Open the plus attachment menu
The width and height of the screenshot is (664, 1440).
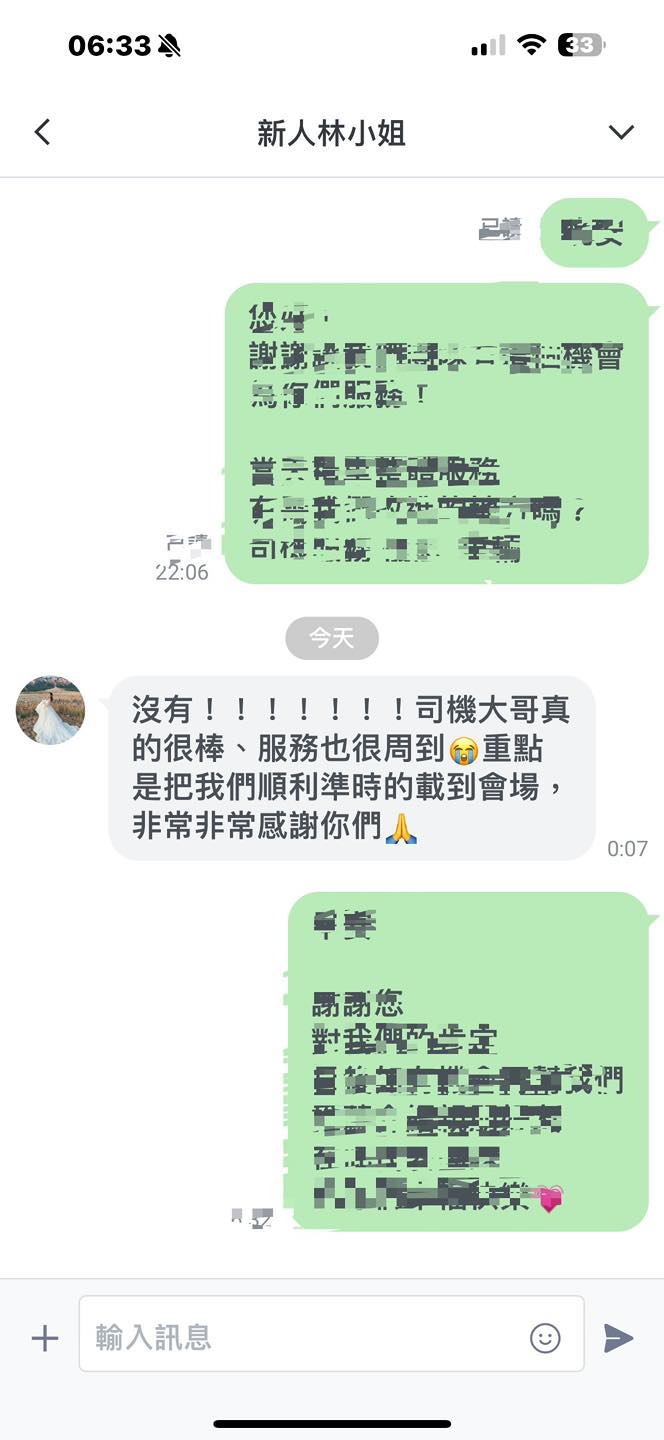[x=45, y=1338]
